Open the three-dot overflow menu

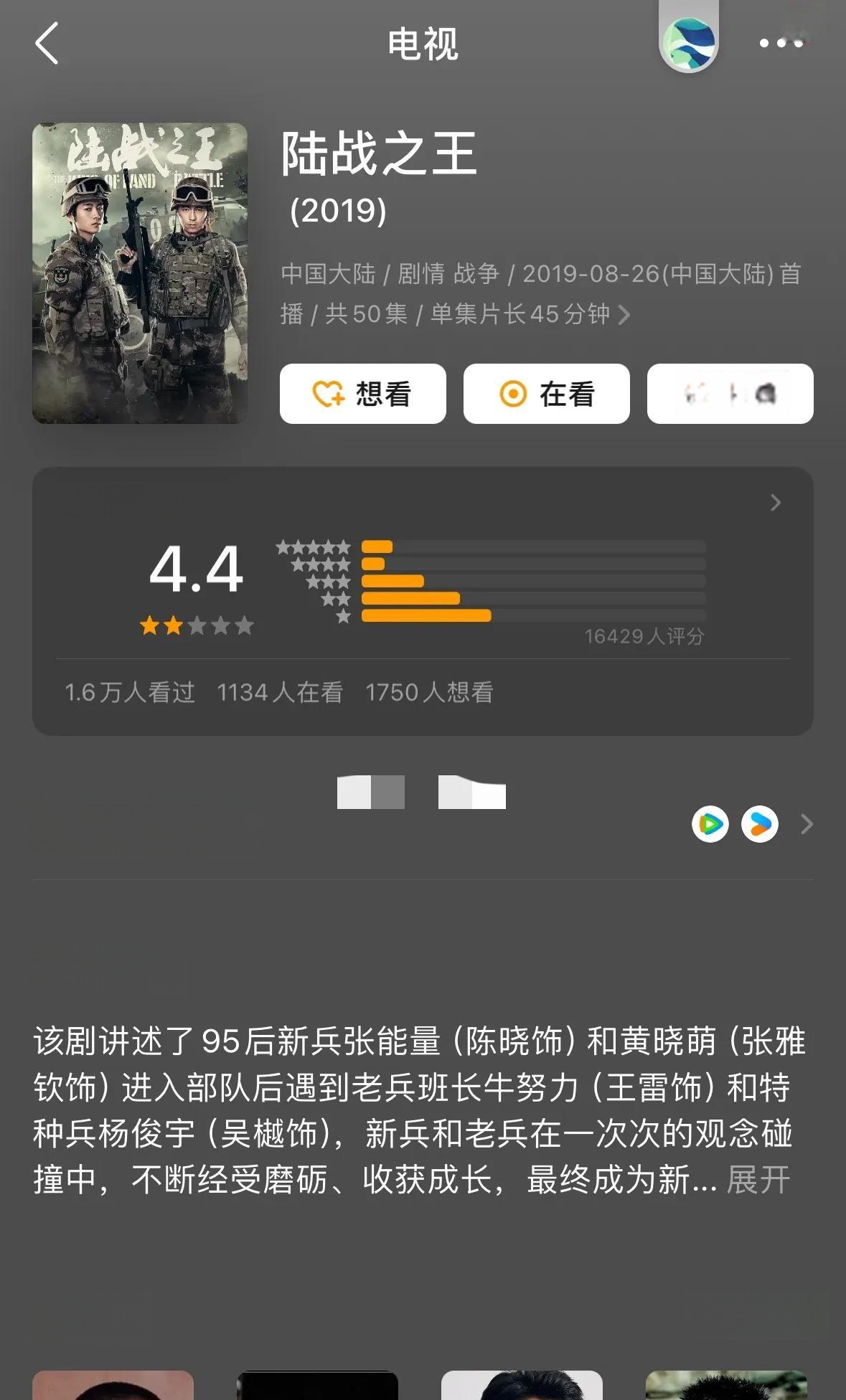click(781, 43)
